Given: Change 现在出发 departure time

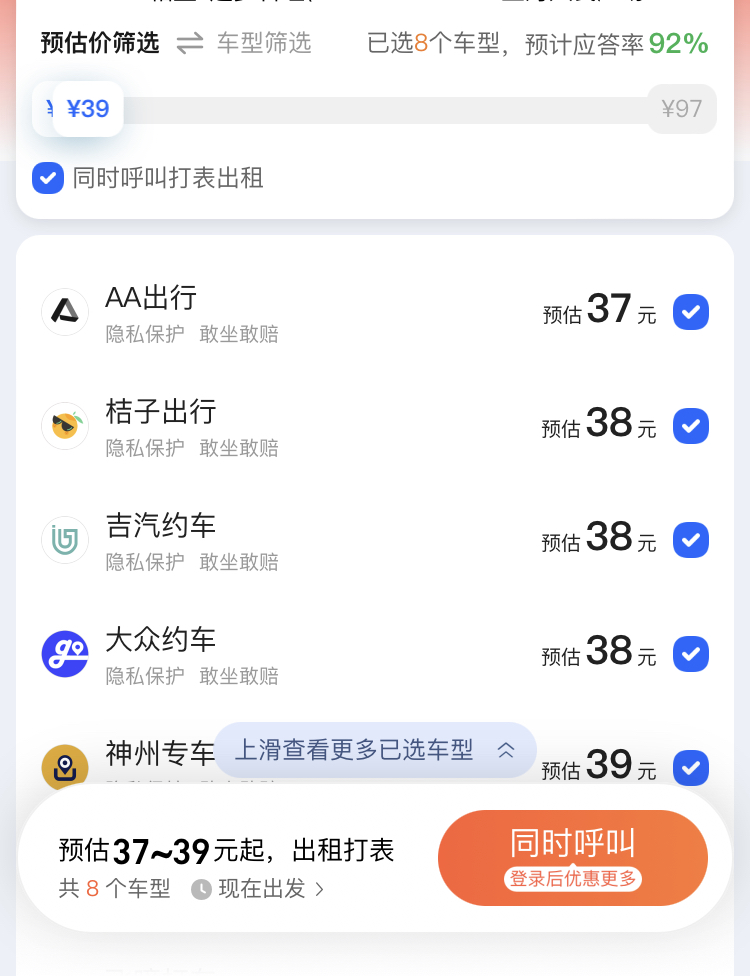Looking at the screenshot, I should pos(261,888).
